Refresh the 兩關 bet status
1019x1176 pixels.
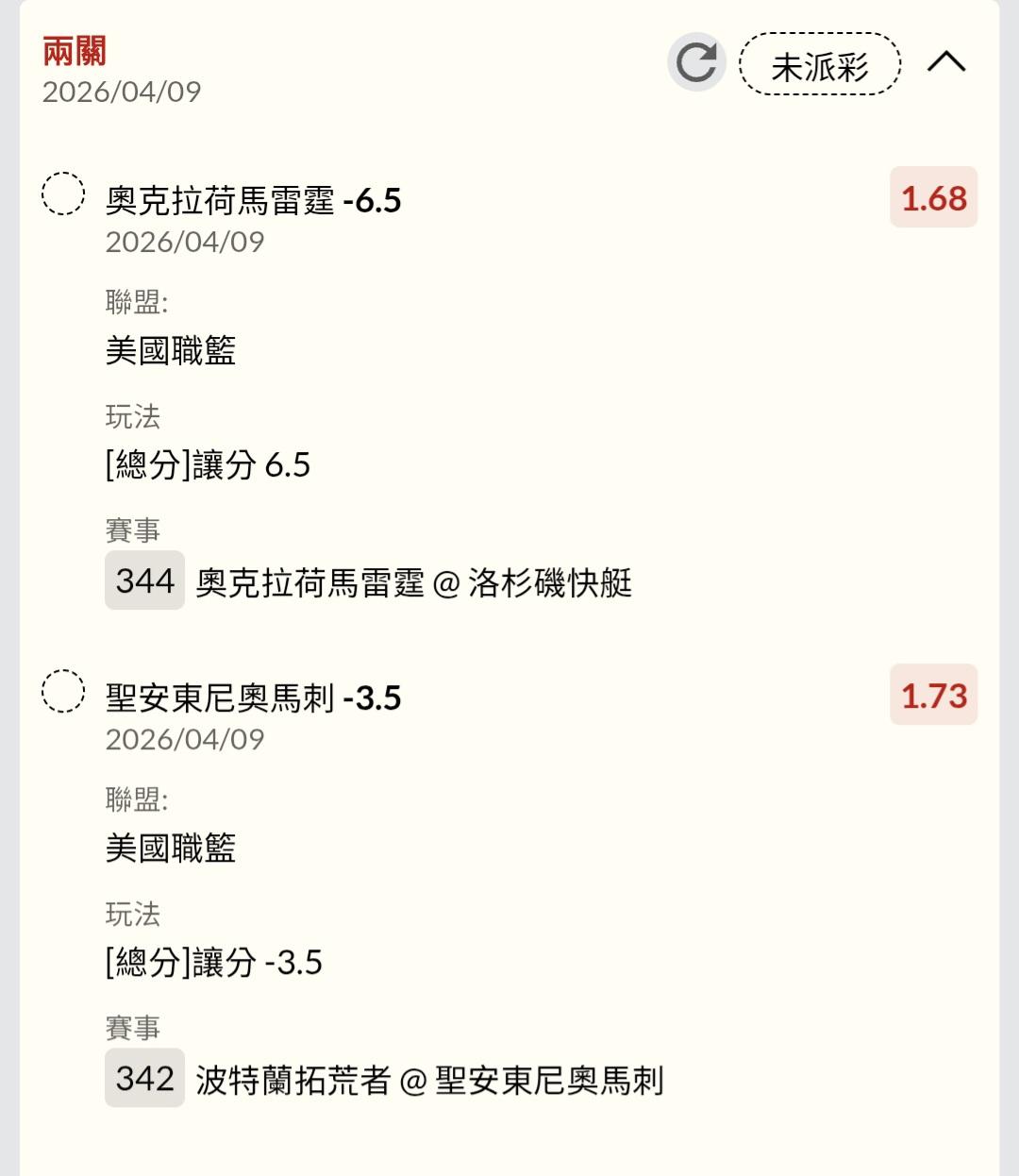(696, 63)
